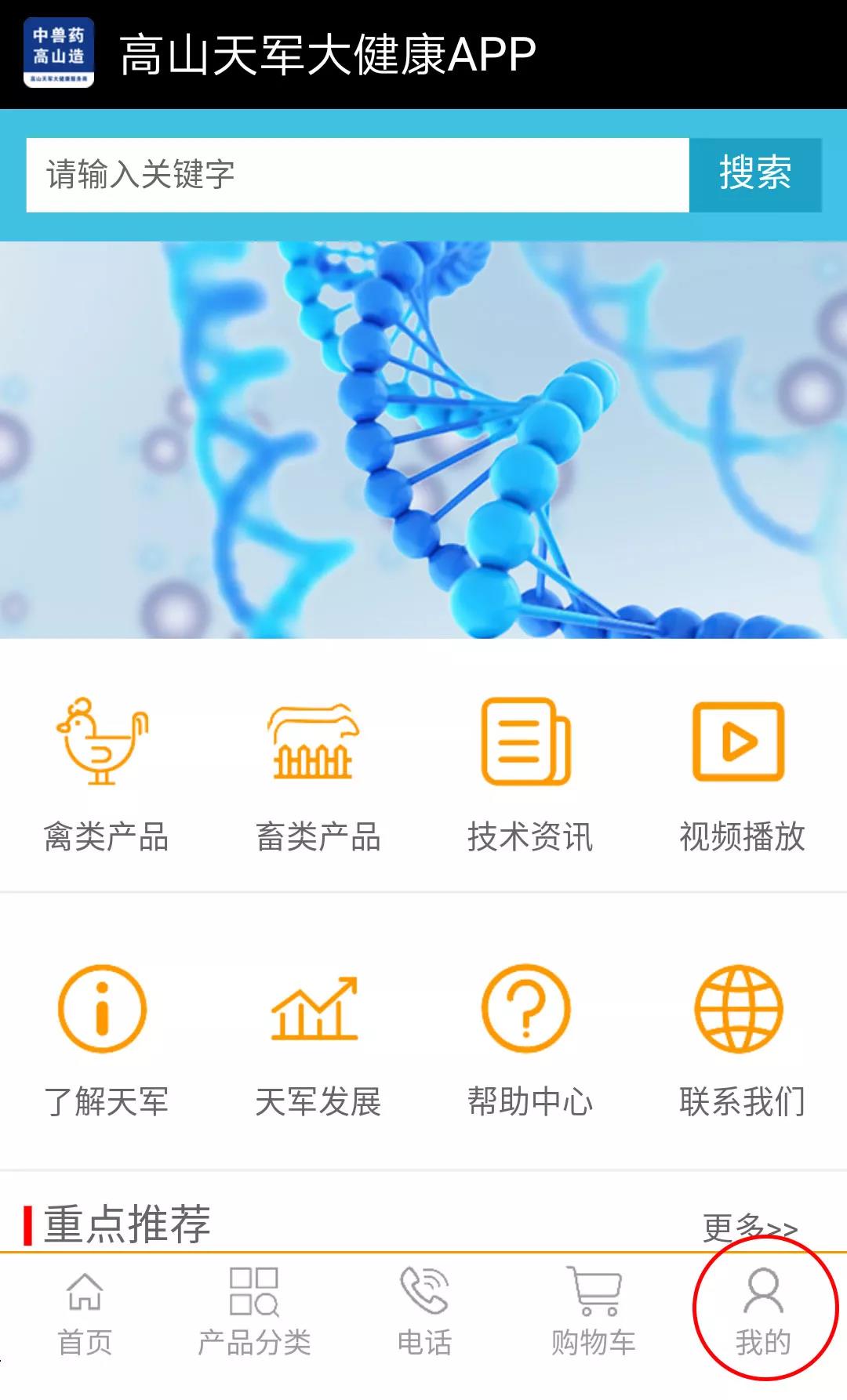This screenshot has height=1400, width=847.
Task: Open 了解天军 about section
Action: click(x=106, y=1039)
